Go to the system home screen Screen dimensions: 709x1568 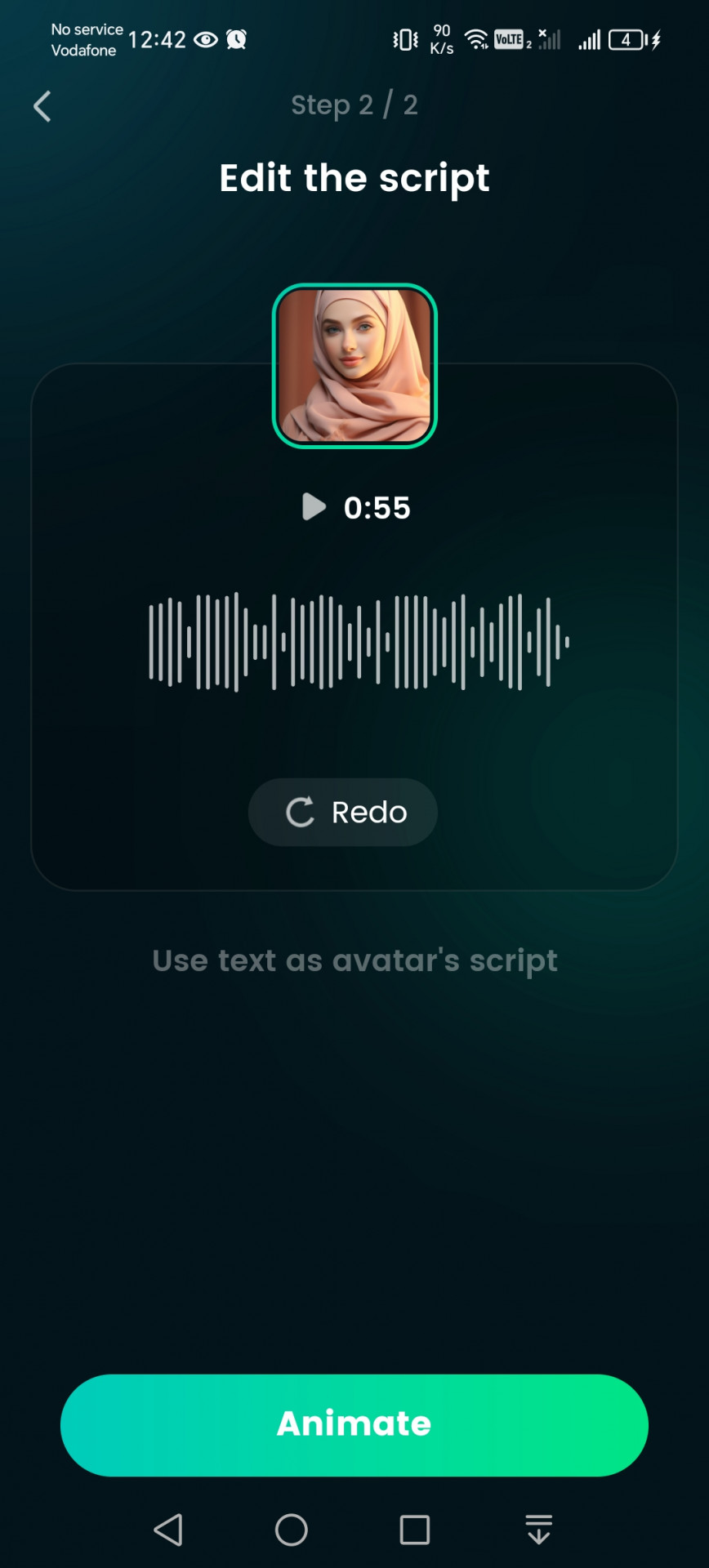(x=292, y=1530)
